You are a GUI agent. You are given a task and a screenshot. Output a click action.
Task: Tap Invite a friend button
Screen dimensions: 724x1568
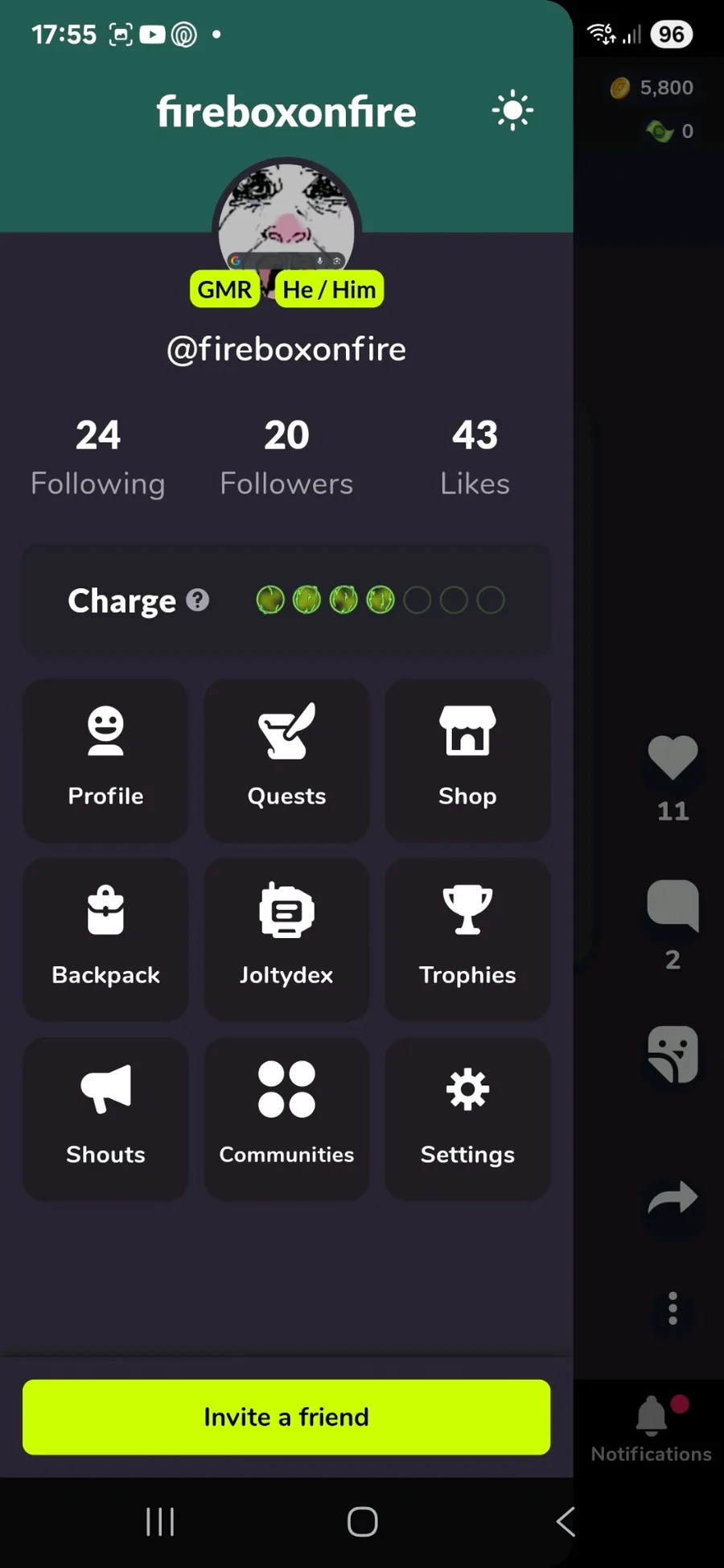(x=286, y=1417)
